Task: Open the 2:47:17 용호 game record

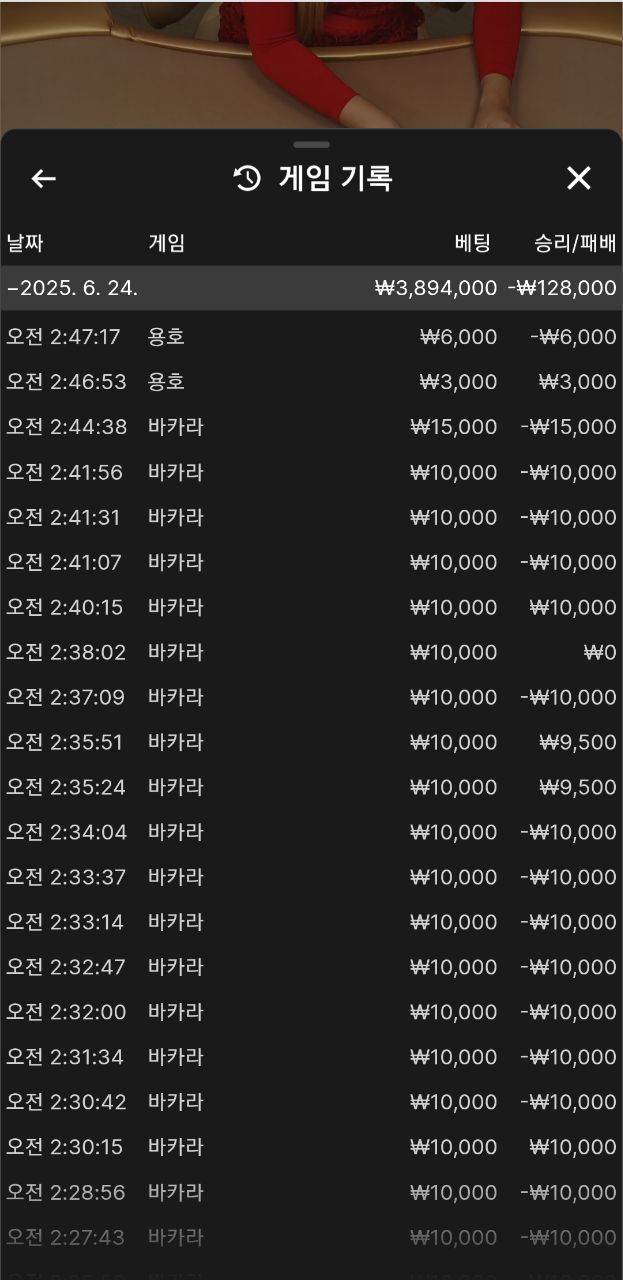Action: pos(311,337)
